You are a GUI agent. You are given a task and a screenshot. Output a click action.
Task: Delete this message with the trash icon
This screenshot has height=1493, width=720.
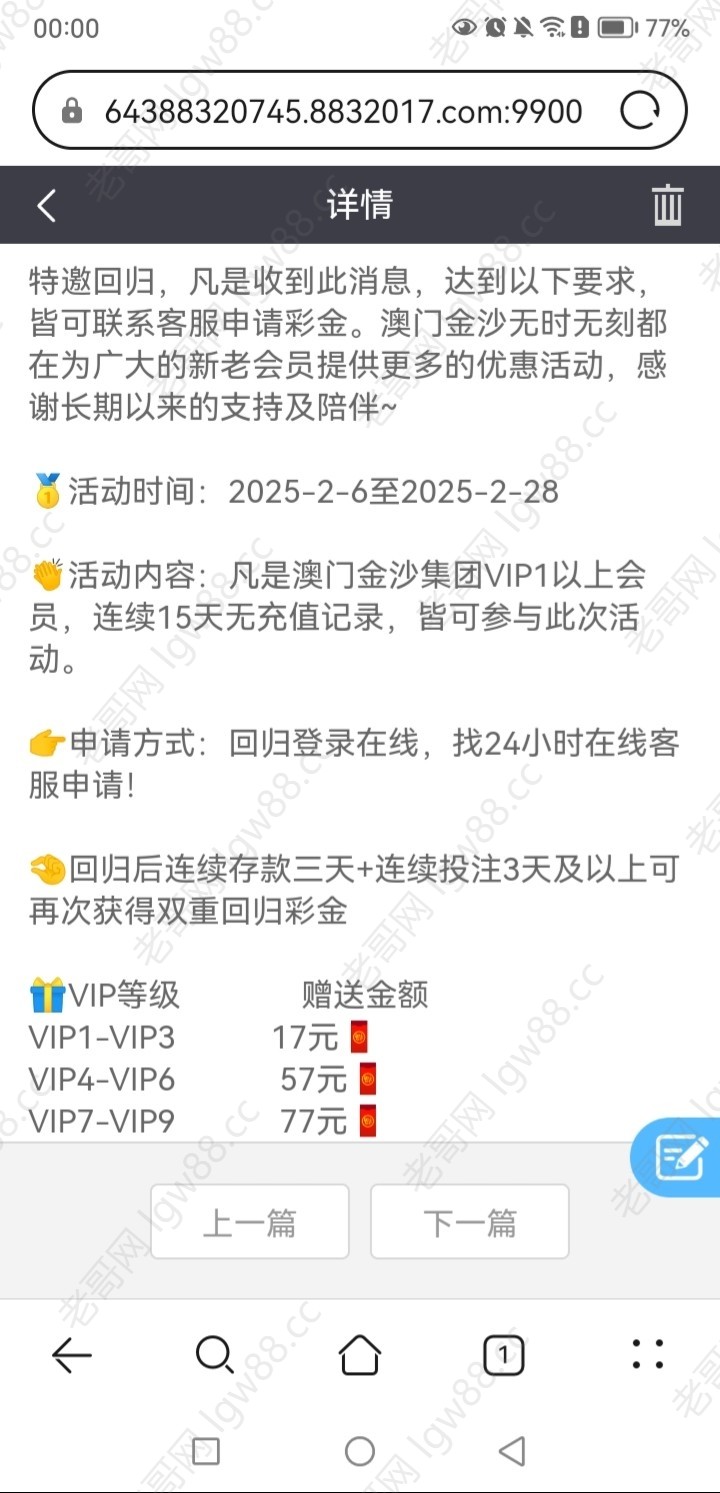(x=668, y=205)
